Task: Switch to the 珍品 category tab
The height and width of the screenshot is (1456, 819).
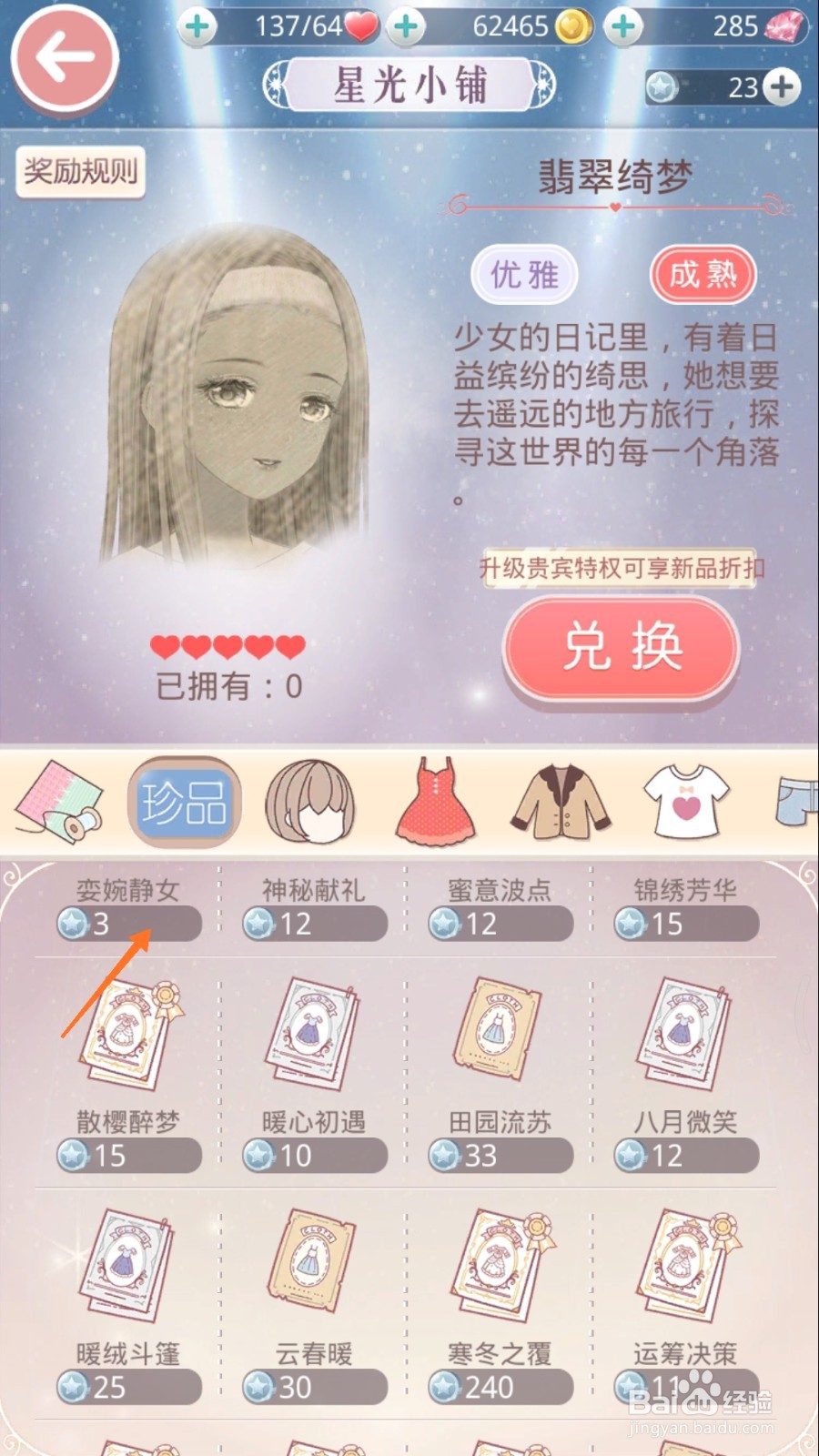Action: (x=182, y=801)
